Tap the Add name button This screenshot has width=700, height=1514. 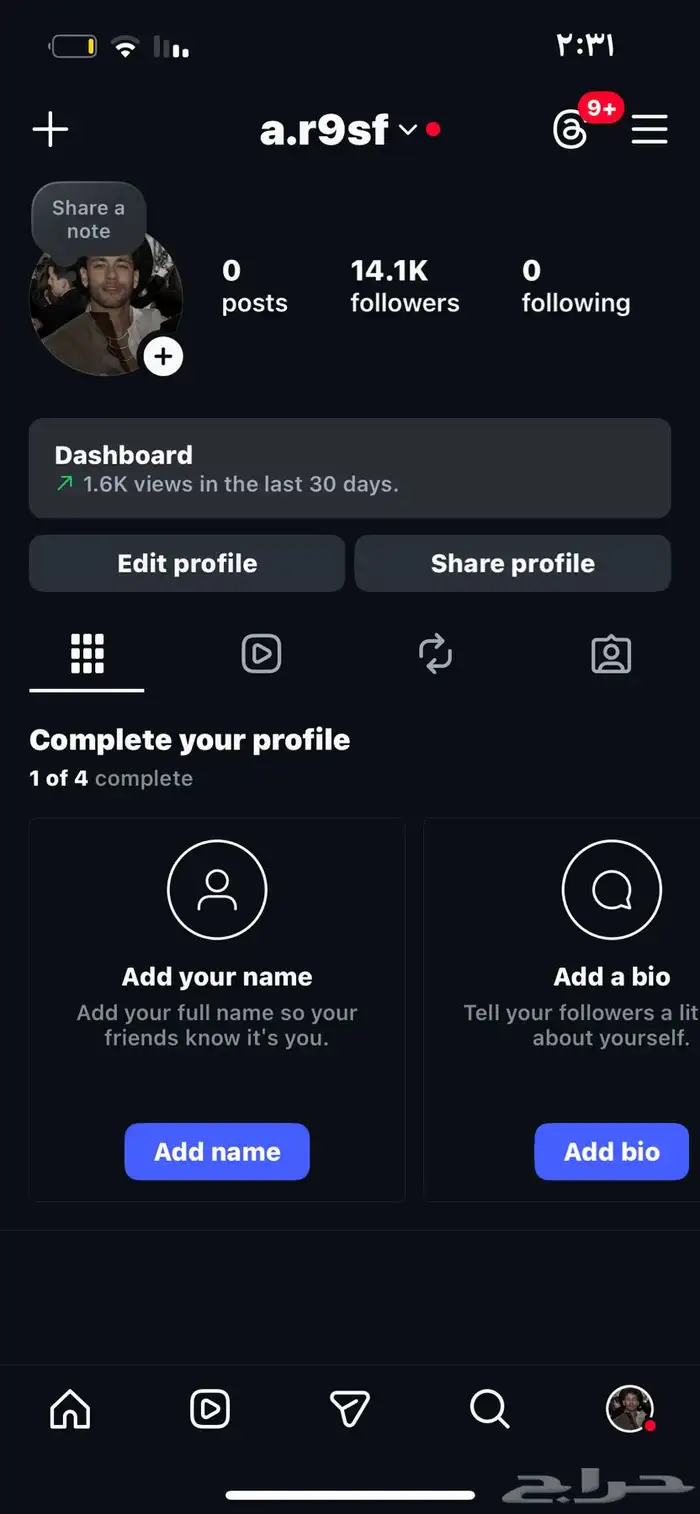point(217,1152)
